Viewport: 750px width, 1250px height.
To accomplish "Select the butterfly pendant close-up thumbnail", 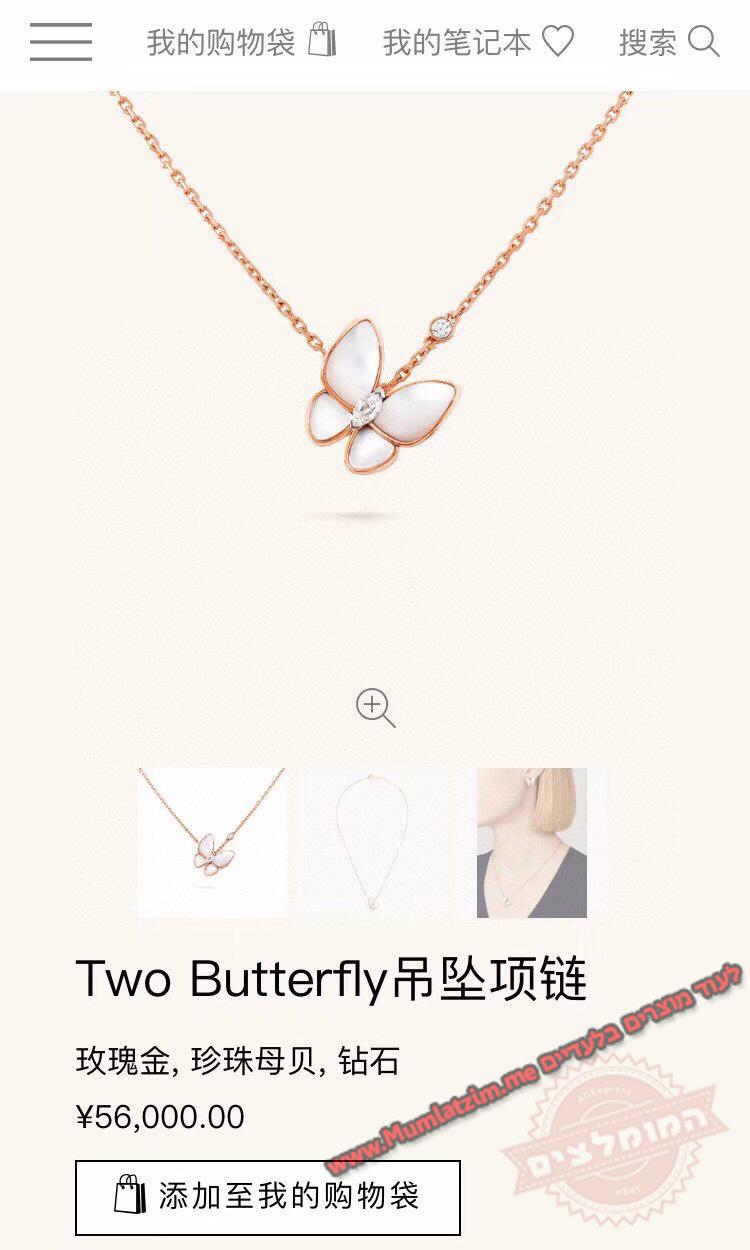I will point(212,843).
